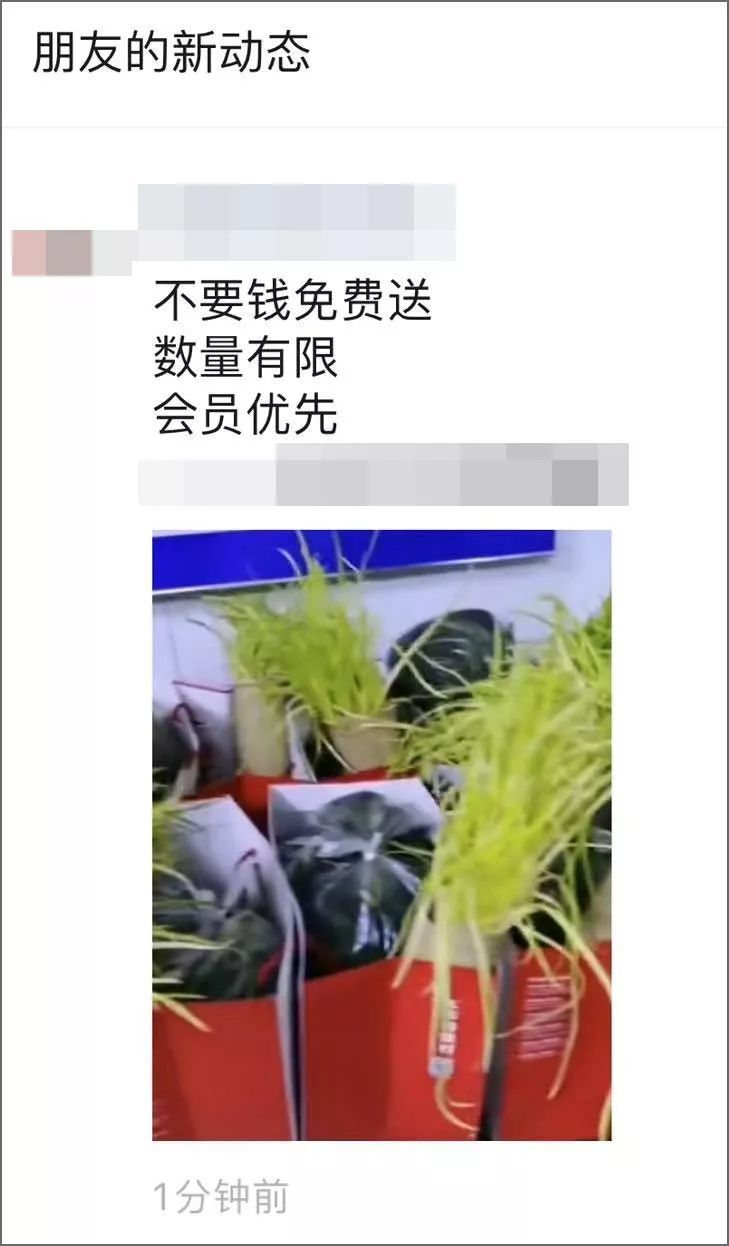This screenshot has width=729, height=1246.
Task: Open the photo attached to the post
Action: click(381, 835)
